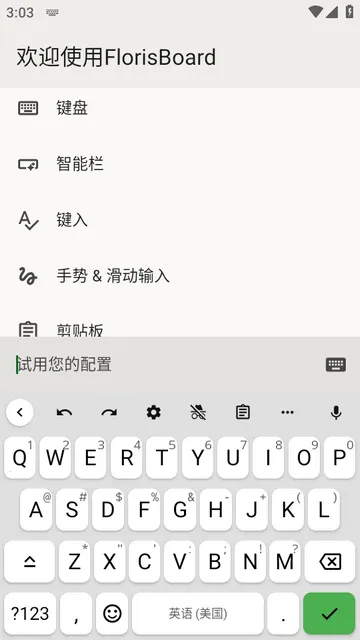Go to 键入 settings
This screenshot has height=640, width=360.
coord(180,220)
